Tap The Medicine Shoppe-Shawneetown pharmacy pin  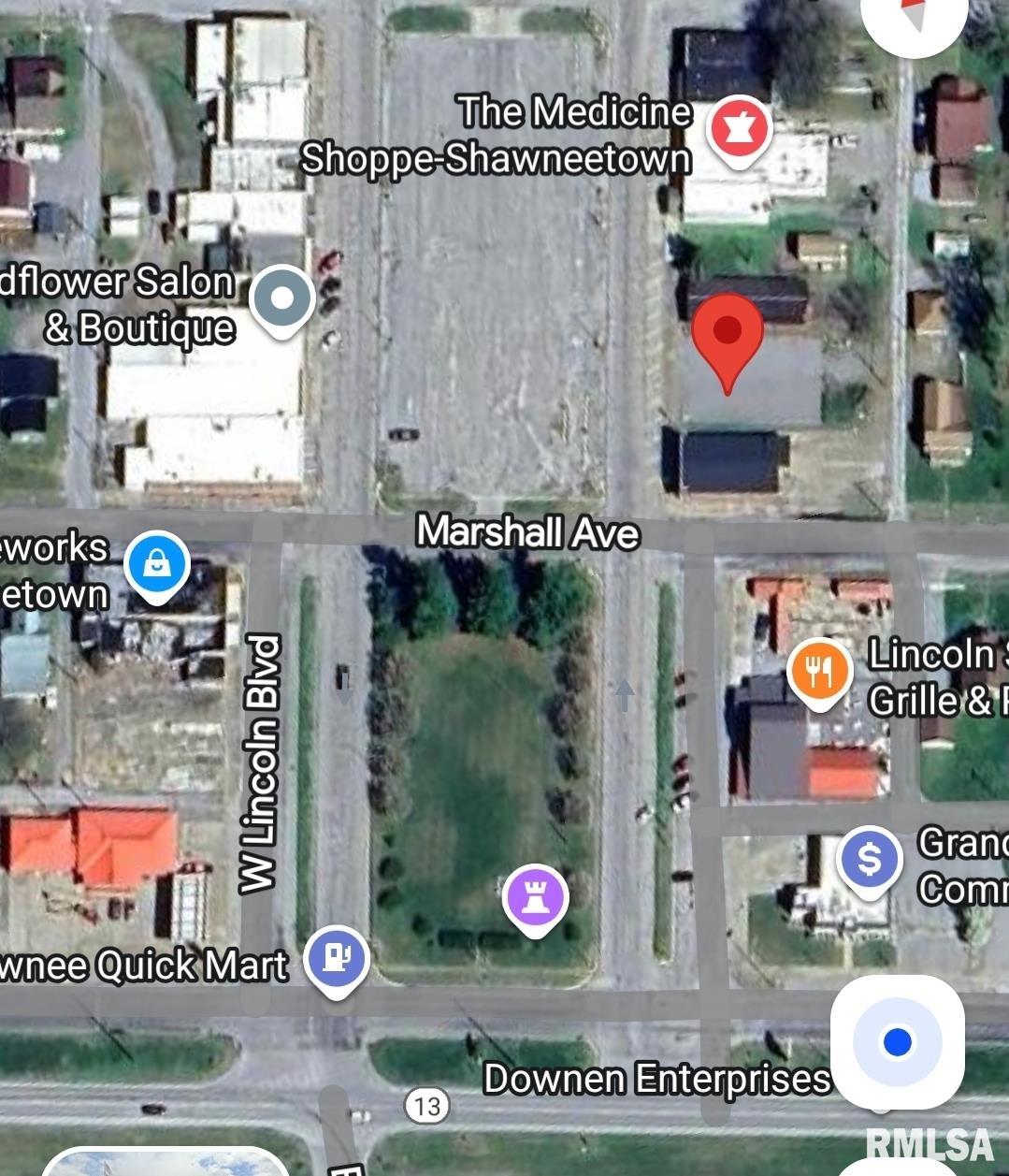click(739, 129)
